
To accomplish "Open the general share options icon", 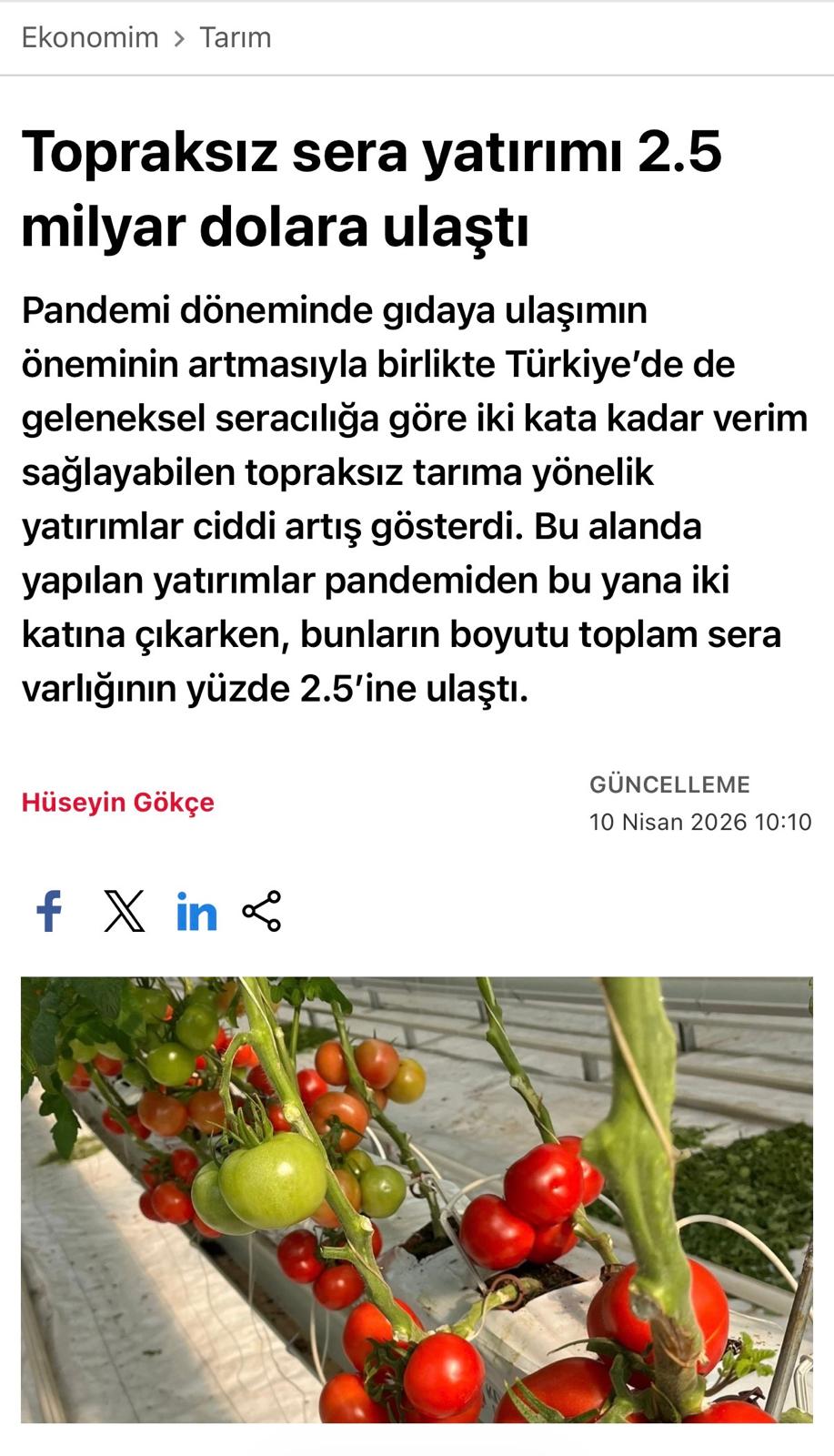I will pyautogui.click(x=262, y=911).
